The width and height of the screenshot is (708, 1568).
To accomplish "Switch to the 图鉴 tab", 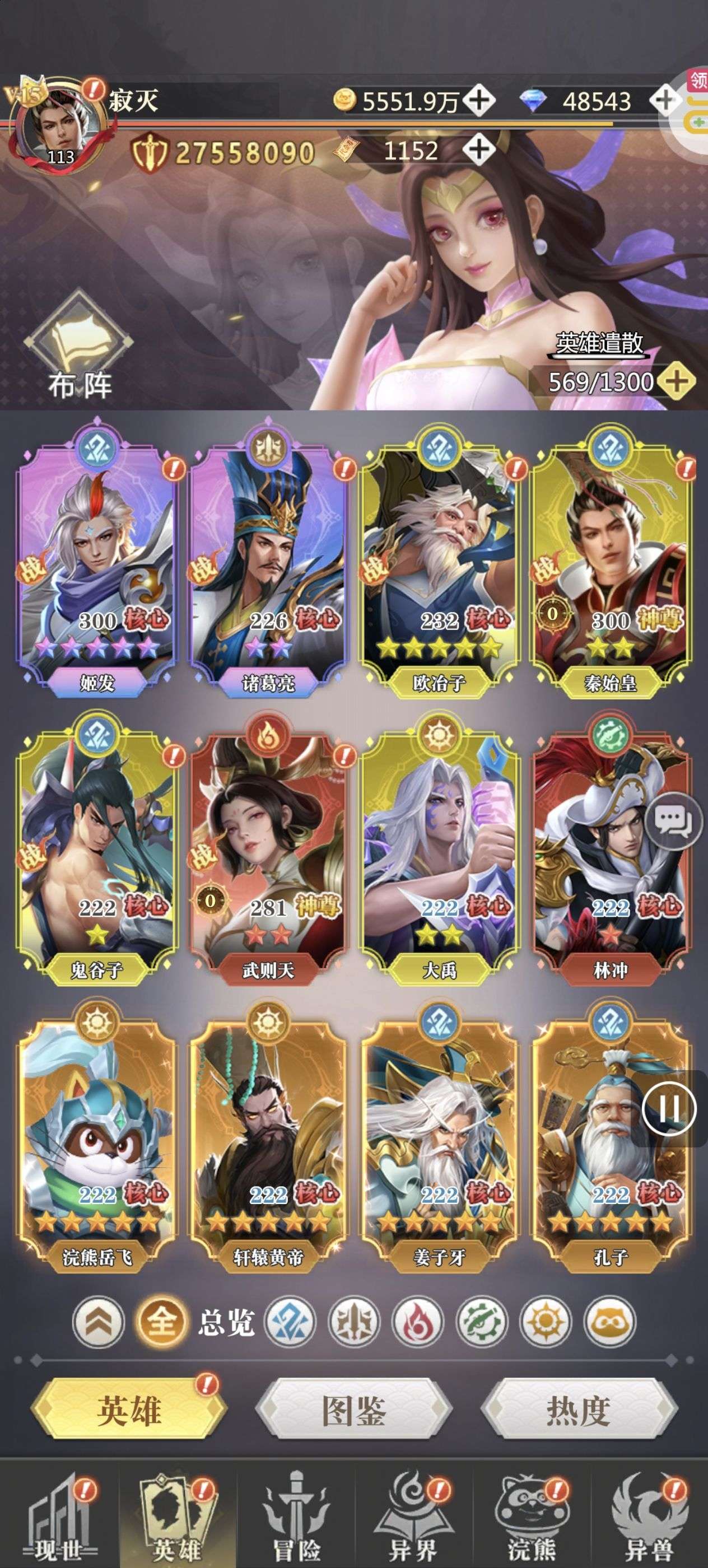I will point(353,1409).
